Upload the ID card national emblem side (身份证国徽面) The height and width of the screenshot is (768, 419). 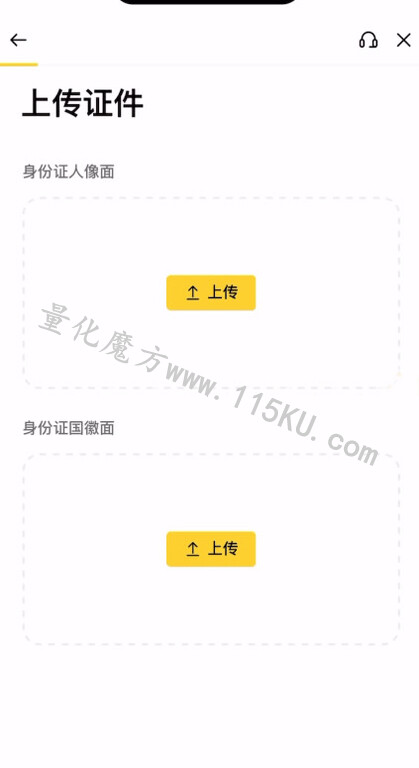tap(211, 549)
